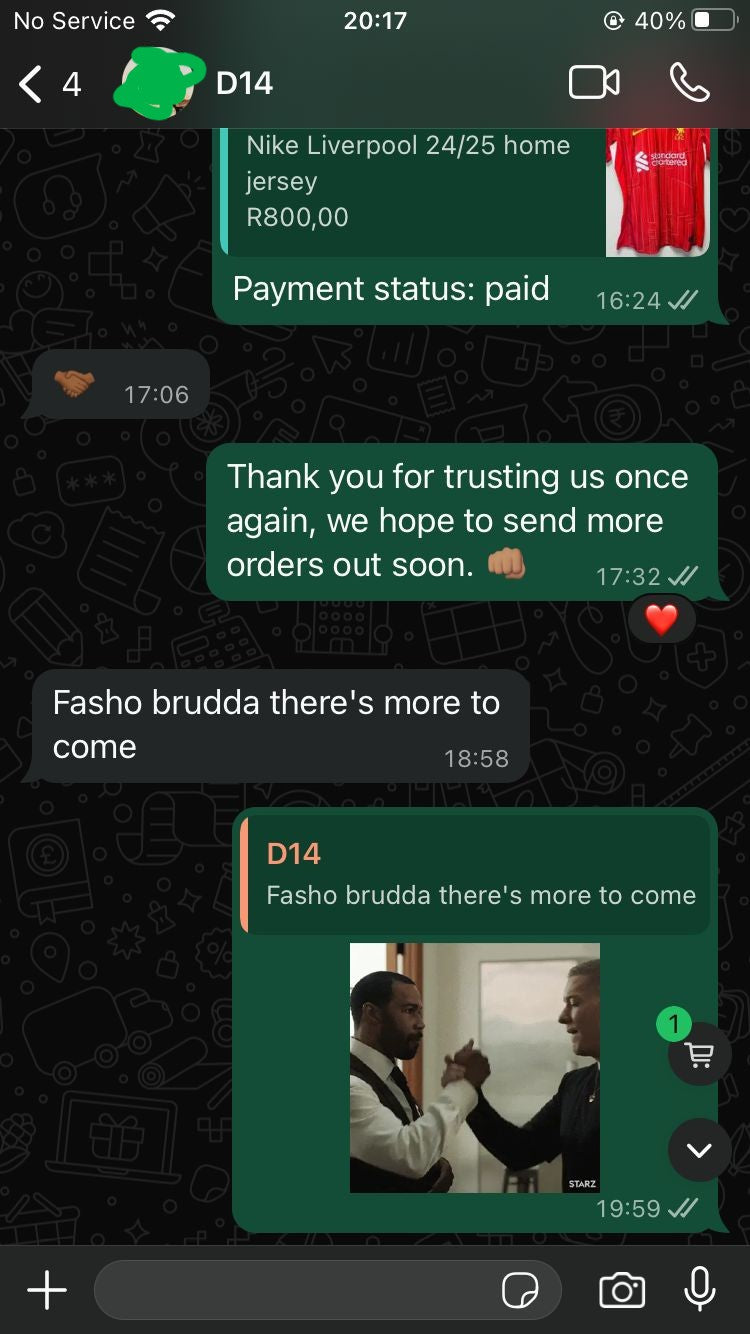Go back to the chats list
The image size is (750, 1334).
tap(32, 84)
